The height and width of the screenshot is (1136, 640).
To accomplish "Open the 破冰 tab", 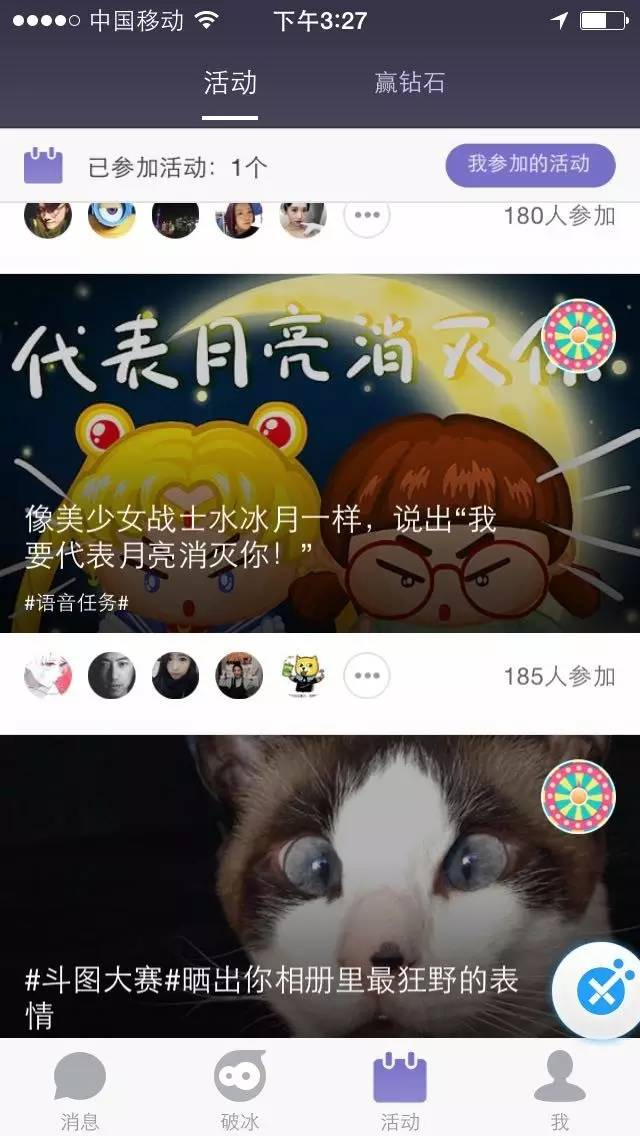I will (x=240, y=1088).
